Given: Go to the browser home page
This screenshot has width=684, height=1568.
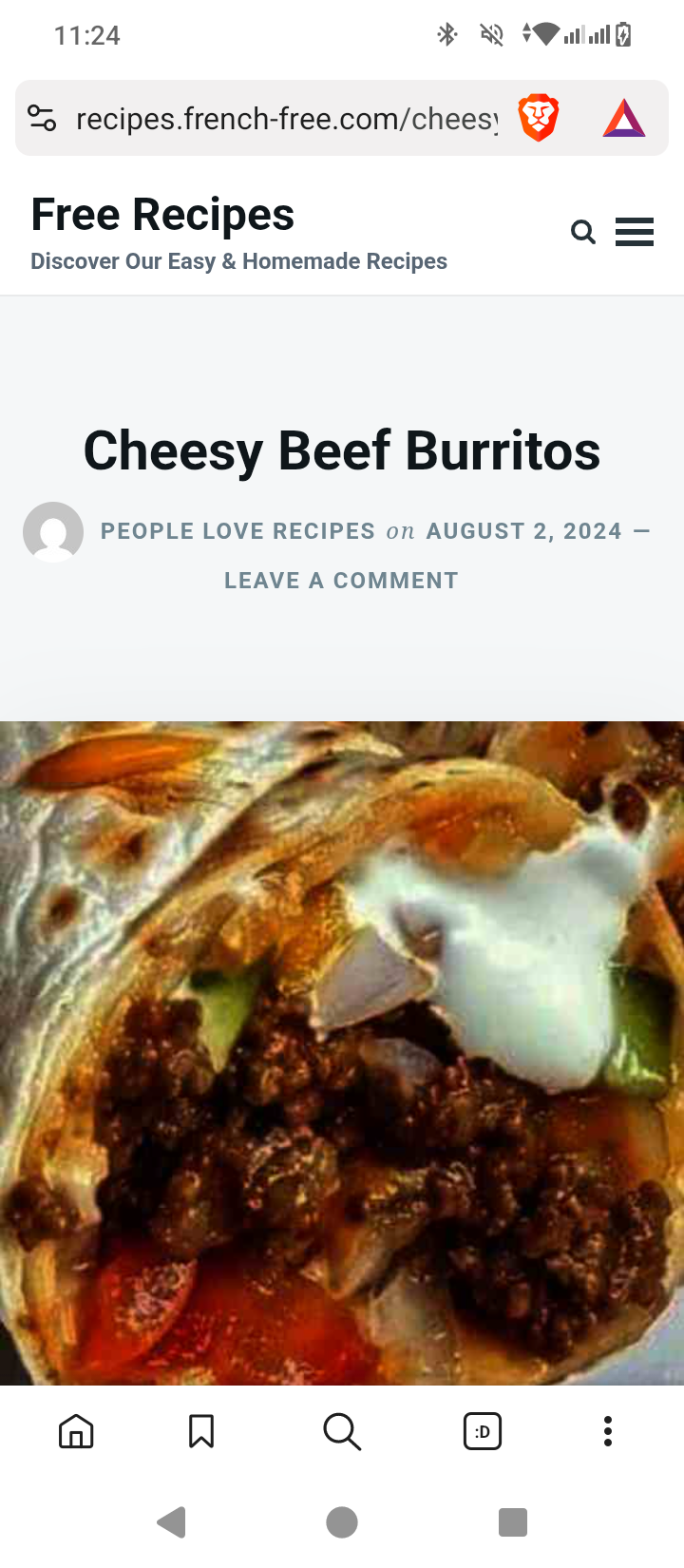Looking at the screenshot, I should tap(76, 1431).
